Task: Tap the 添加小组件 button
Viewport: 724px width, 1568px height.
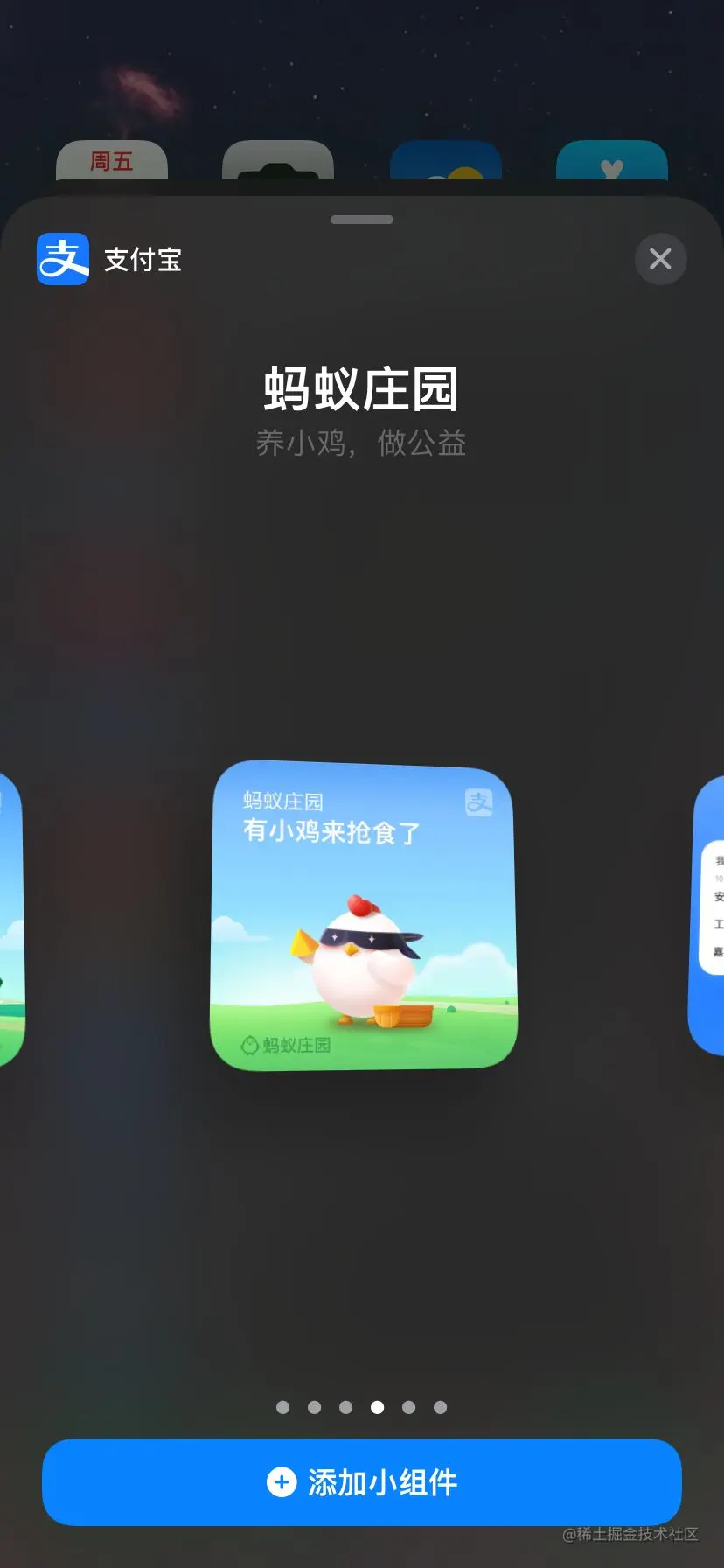Action: point(362,1482)
